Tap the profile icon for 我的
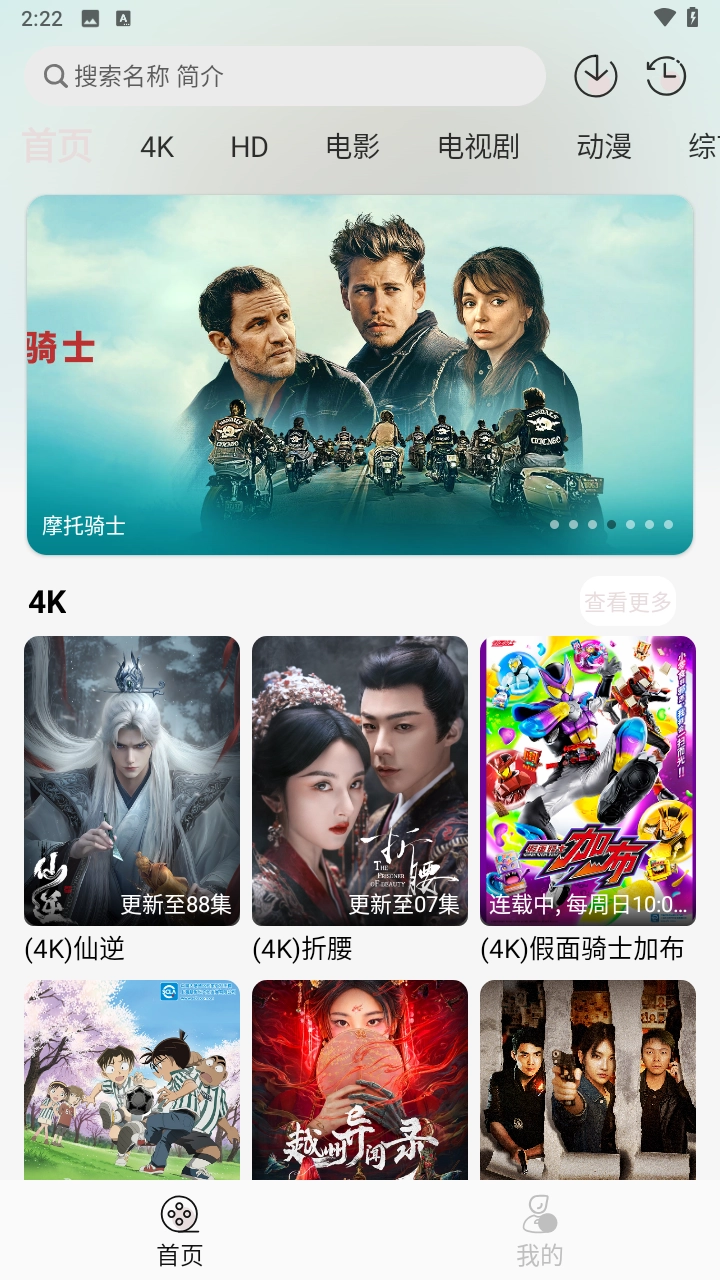The height and width of the screenshot is (1280, 720). [541, 1216]
